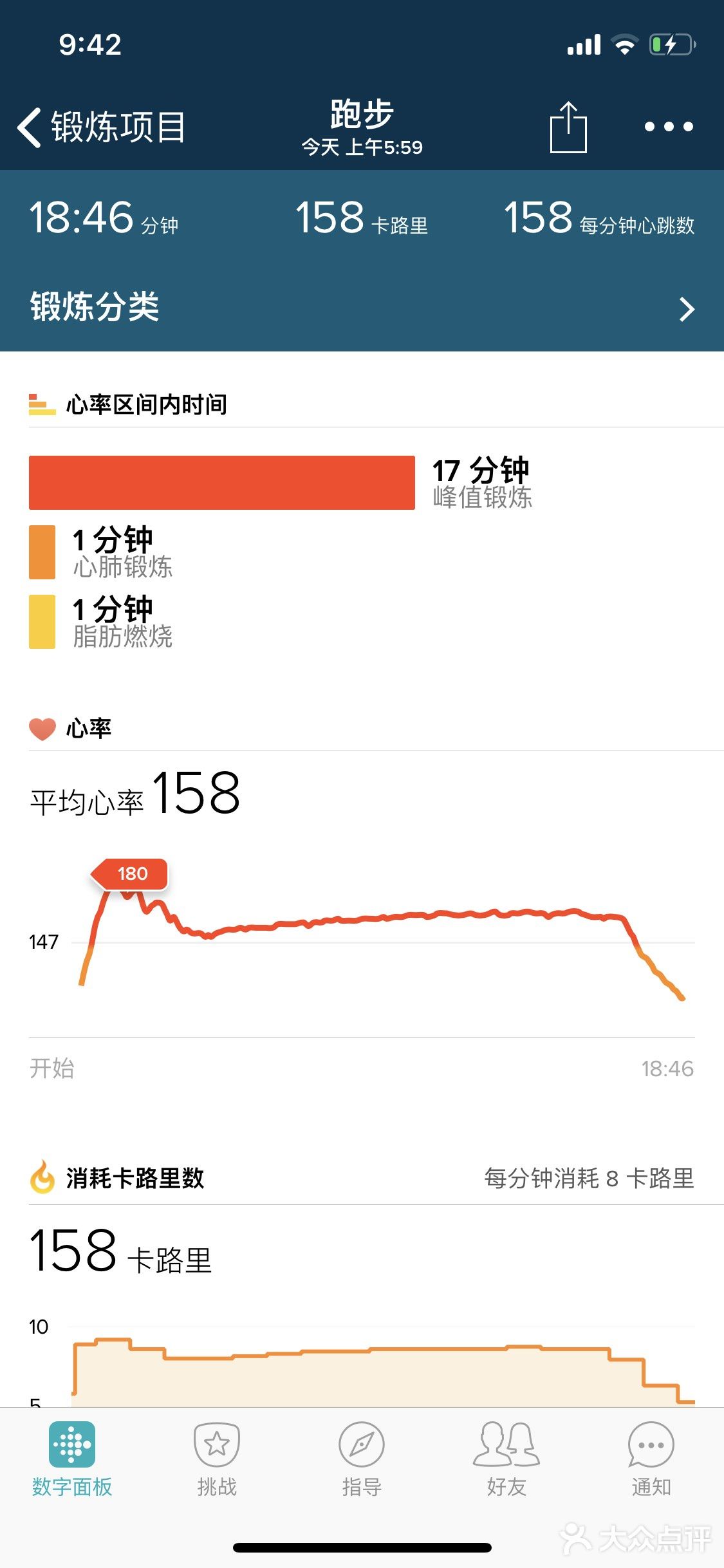Switch to the 数字面板 tab
This screenshot has width=724, height=1568.
click(x=72, y=1461)
